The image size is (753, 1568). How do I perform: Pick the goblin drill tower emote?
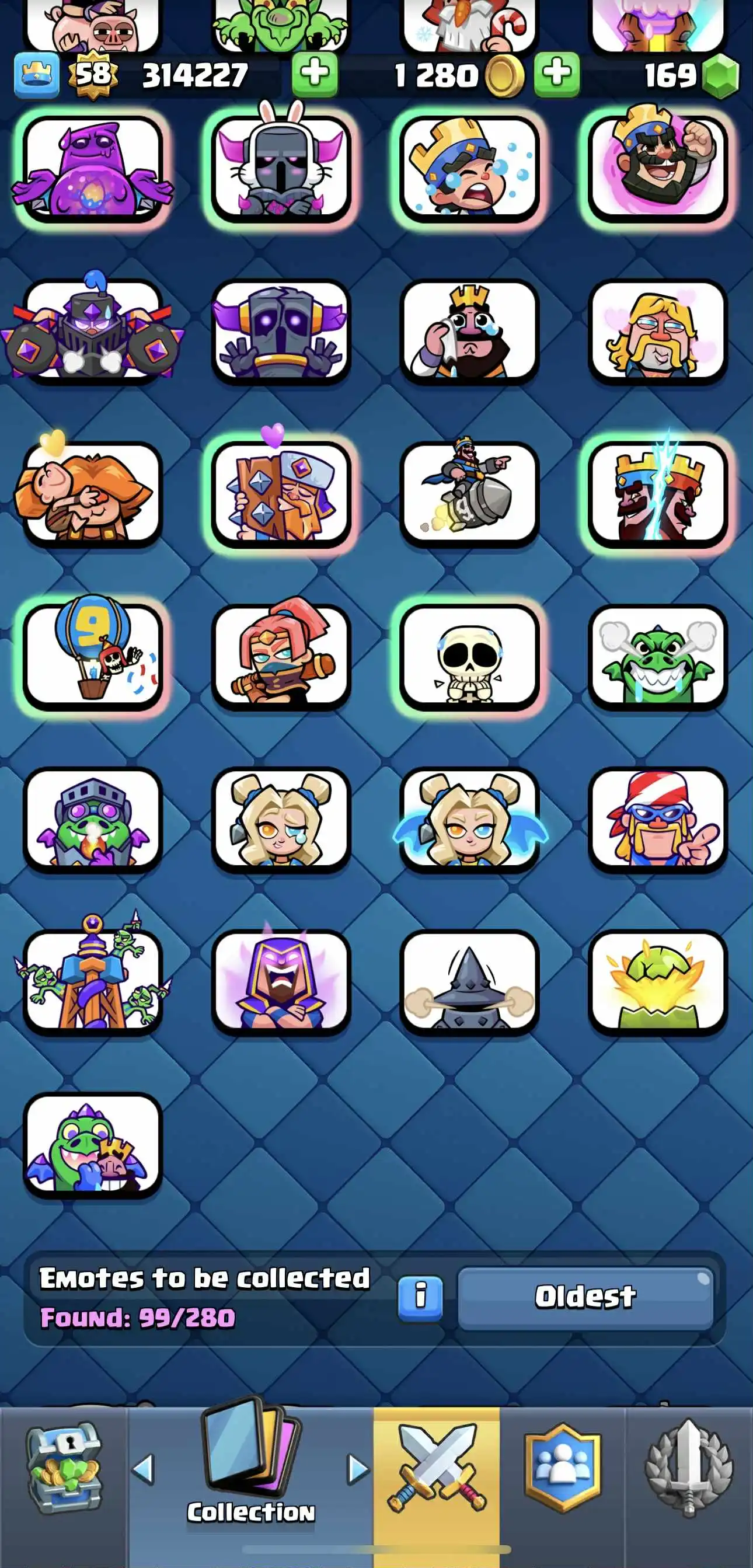click(x=93, y=981)
